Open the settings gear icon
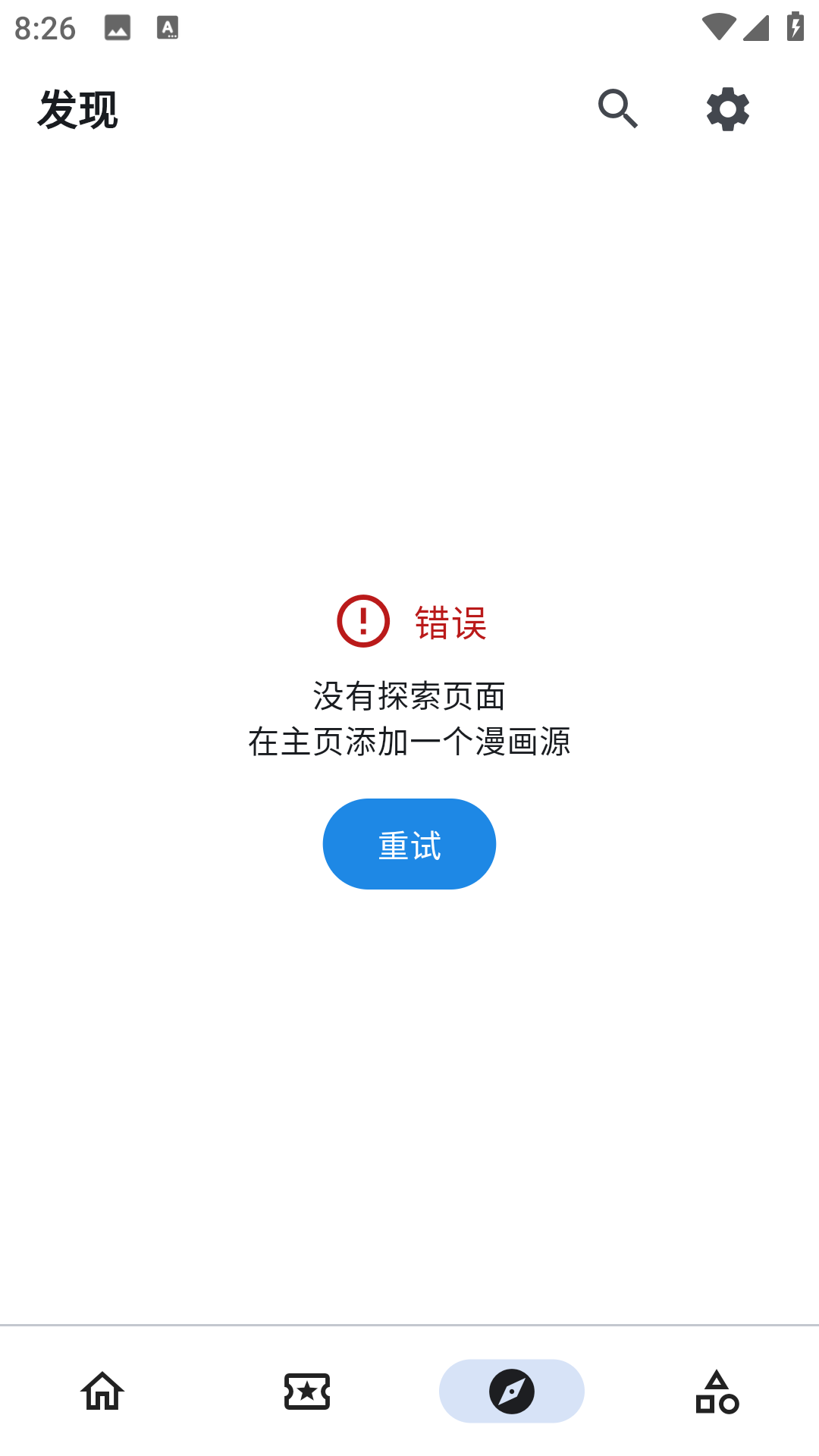819x1456 pixels. pyautogui.click(x=727, y=108)
